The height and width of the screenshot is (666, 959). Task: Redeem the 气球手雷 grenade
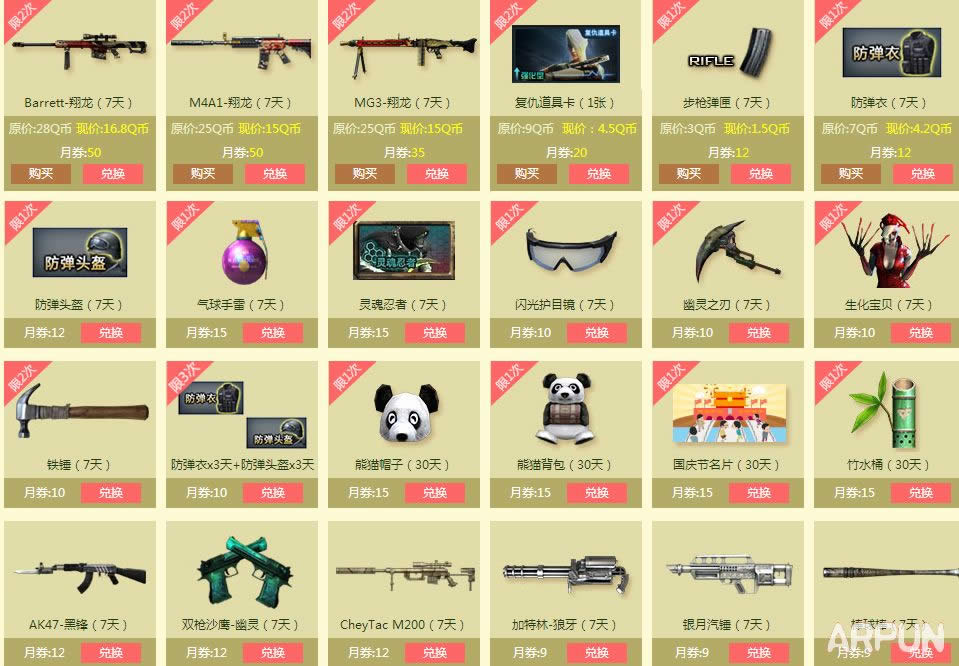pos(272,333)
